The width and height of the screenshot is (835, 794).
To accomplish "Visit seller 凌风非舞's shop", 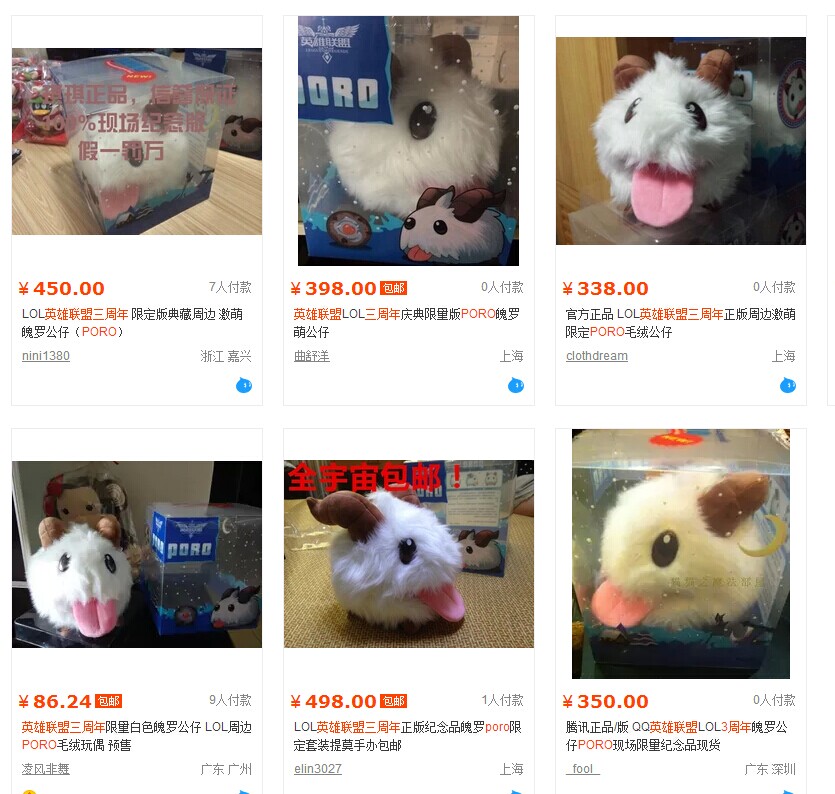I will point(46,769).
